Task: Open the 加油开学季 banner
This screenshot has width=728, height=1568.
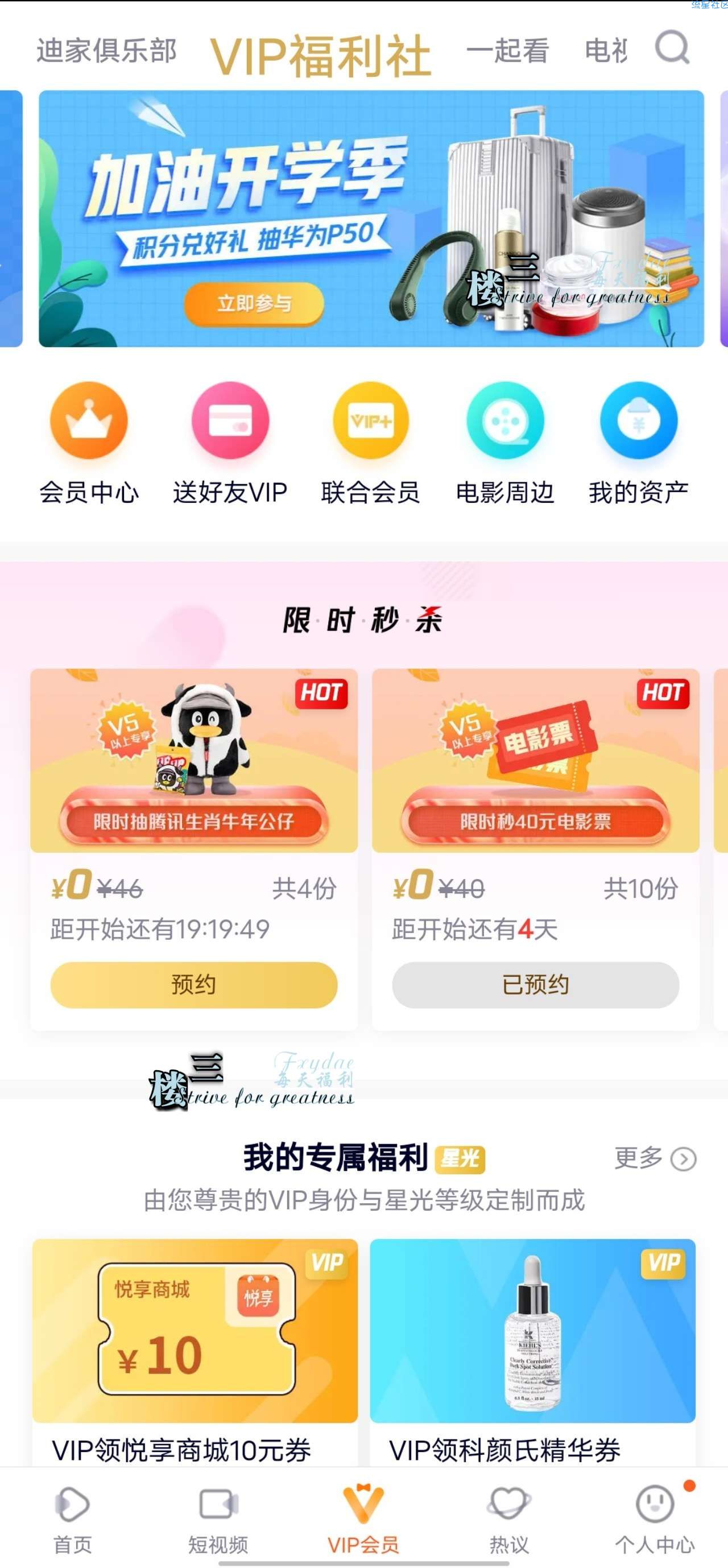Action: [x=371, y=218]
